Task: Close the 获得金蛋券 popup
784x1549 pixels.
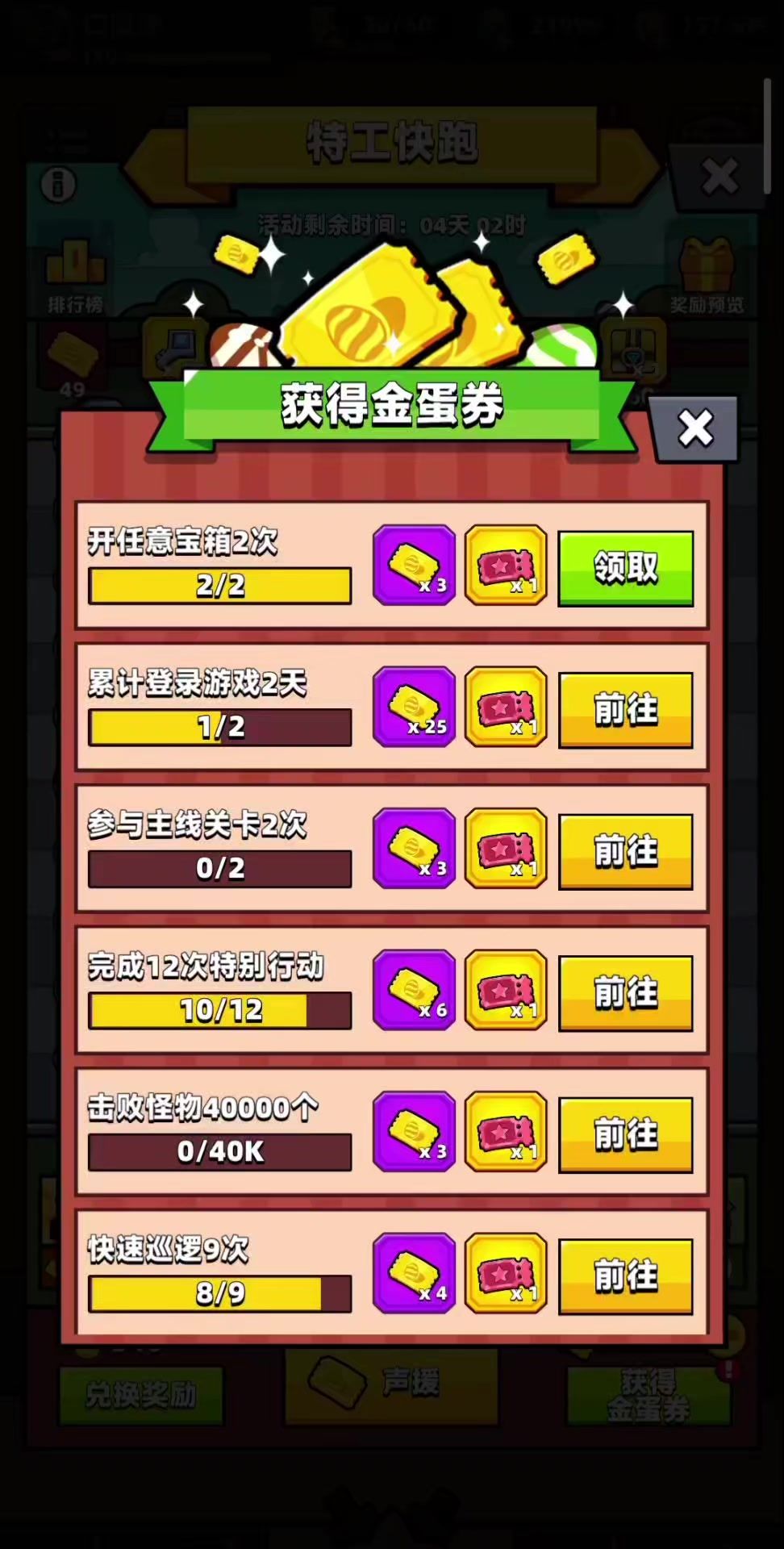Action: click(694, 428)
